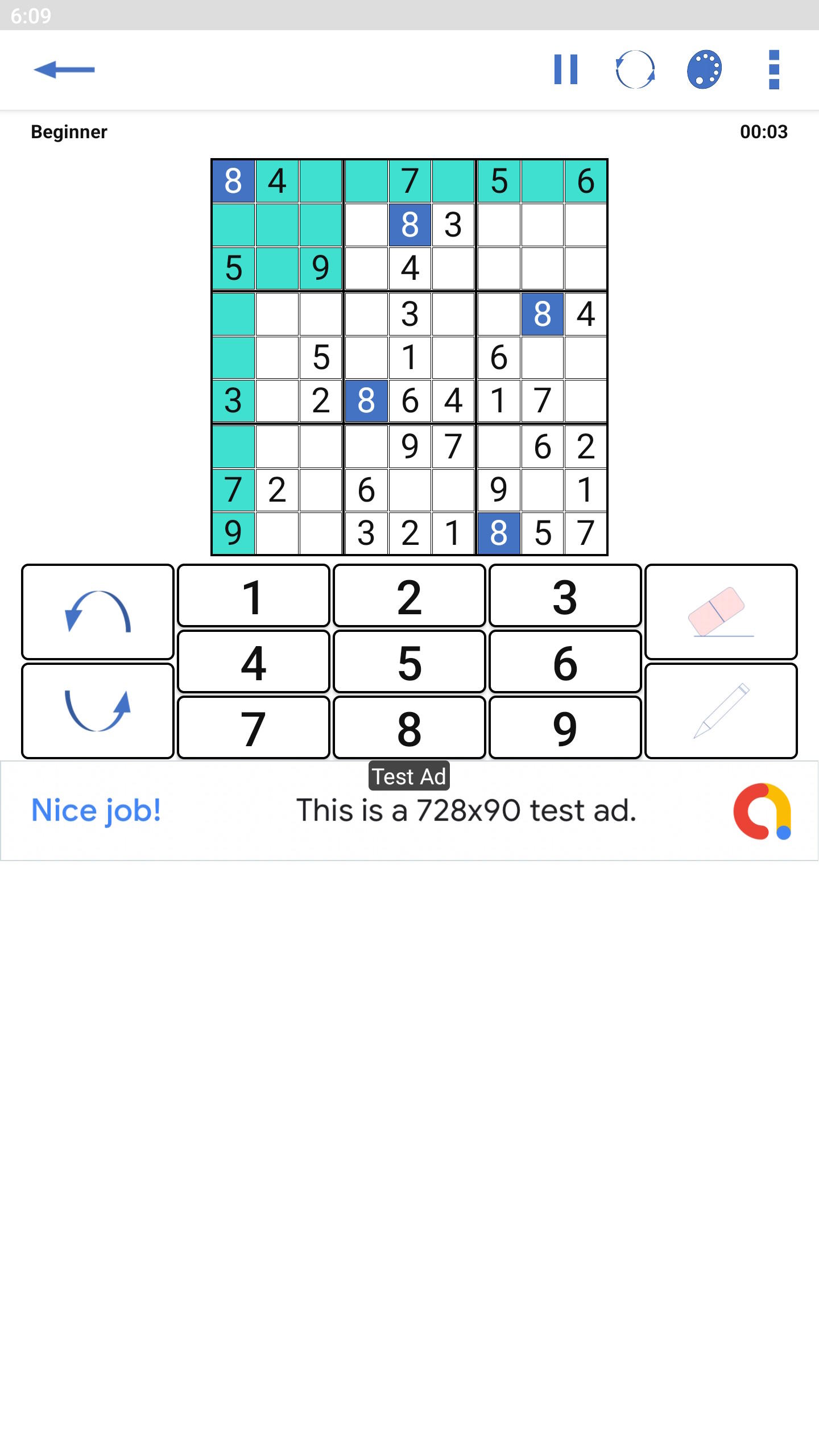Erase the selected cell with the eraser
The height and width of the screenshot is (1456, 819).
pos(721,612)
